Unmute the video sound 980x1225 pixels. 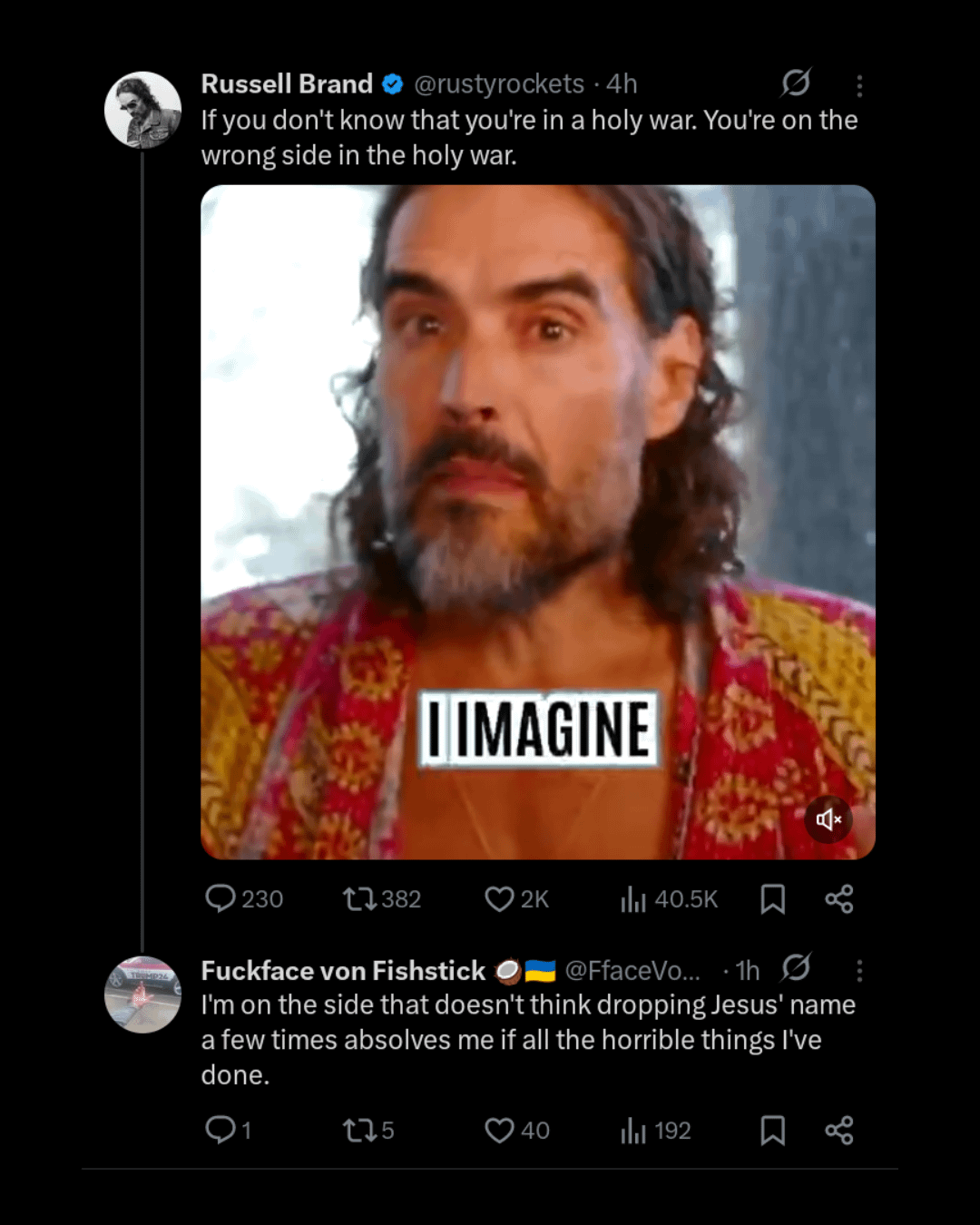tap(828, 819)
